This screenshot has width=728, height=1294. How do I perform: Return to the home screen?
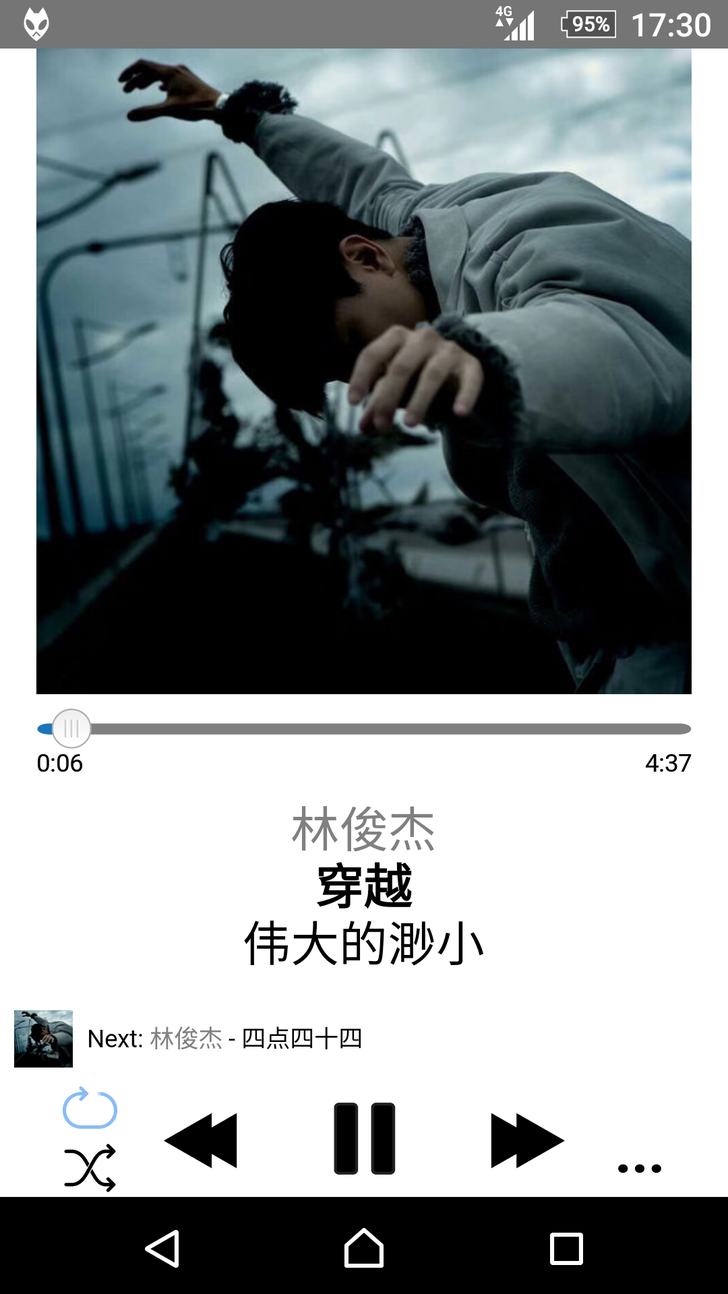[x=364, y=1248]
